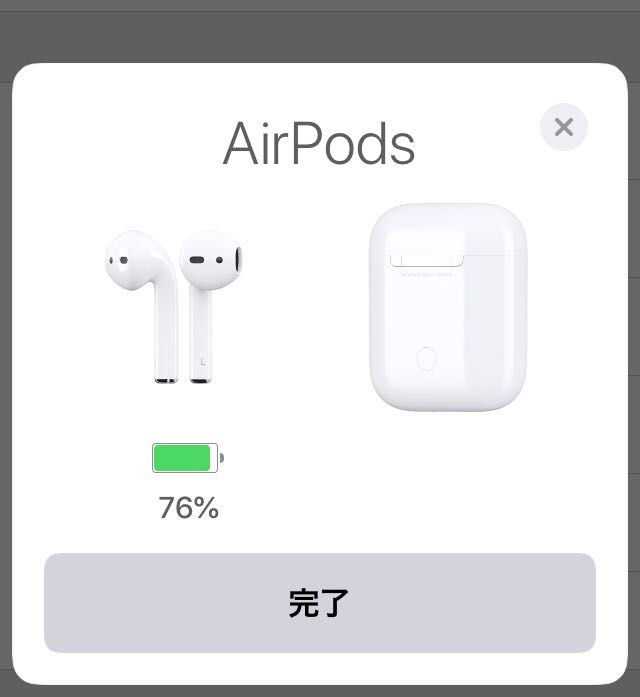Dismiss the AirPods popup with the X

pyautogui.click(x=564, y=127)
